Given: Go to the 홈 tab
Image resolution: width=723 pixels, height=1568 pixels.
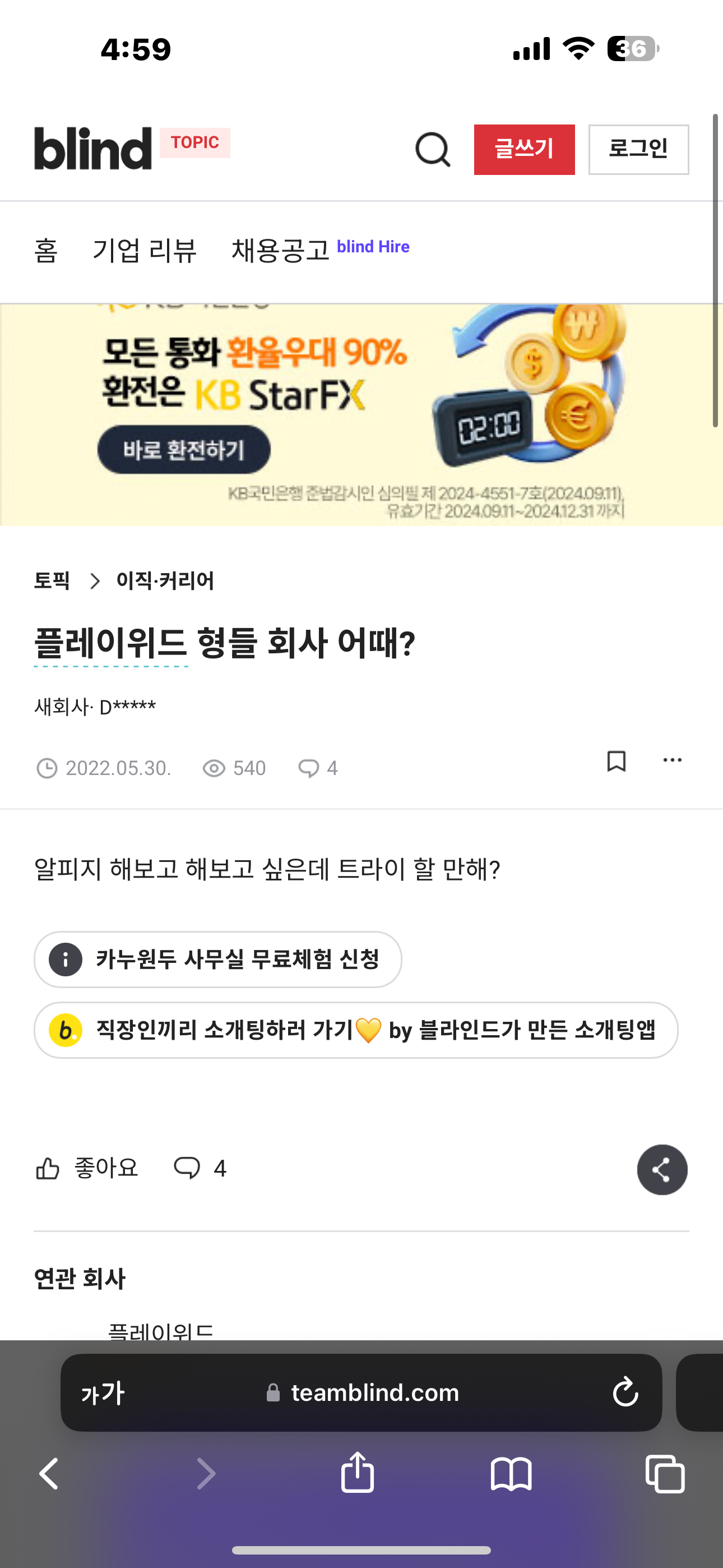Looking at the screenshot, I should 47,251.
